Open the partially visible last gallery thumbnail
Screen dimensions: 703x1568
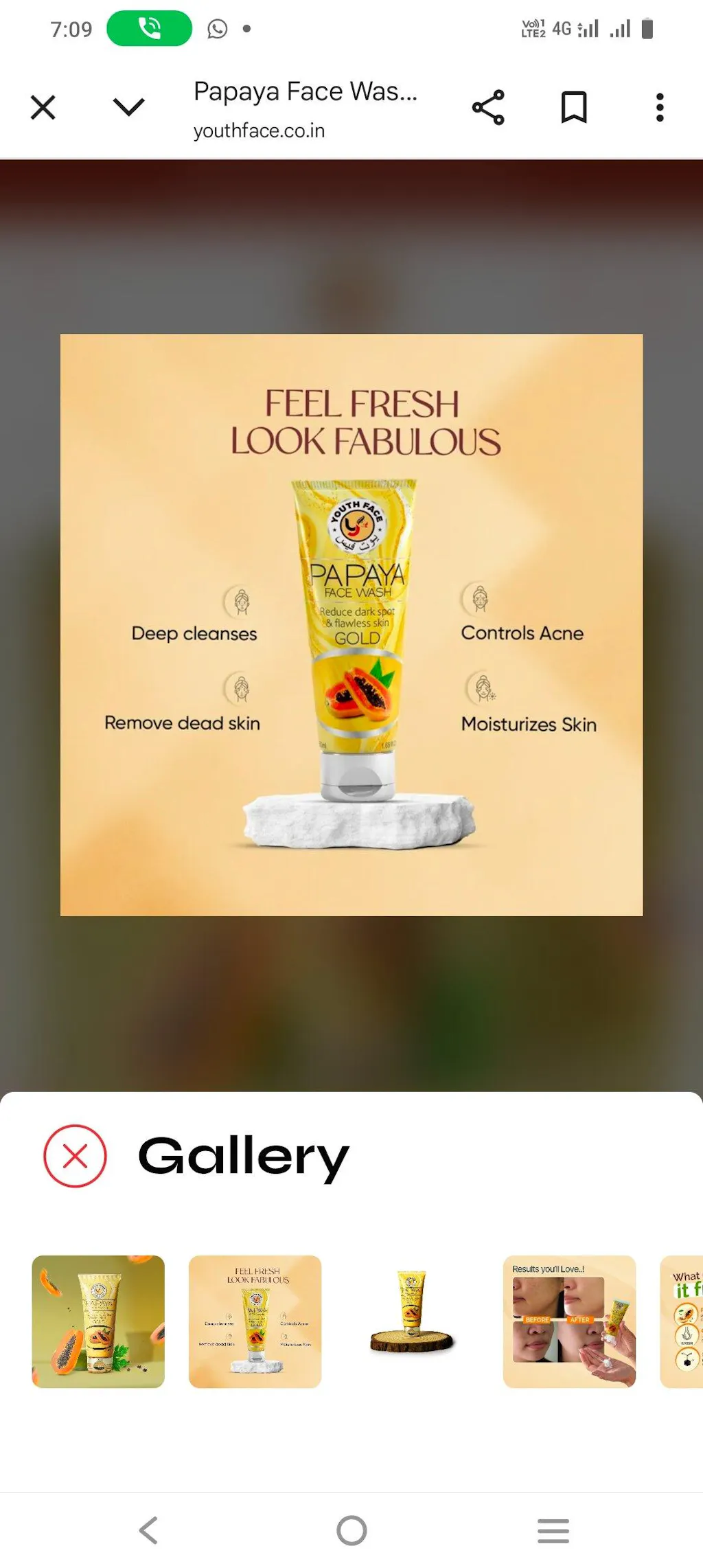coord(682,1321)
